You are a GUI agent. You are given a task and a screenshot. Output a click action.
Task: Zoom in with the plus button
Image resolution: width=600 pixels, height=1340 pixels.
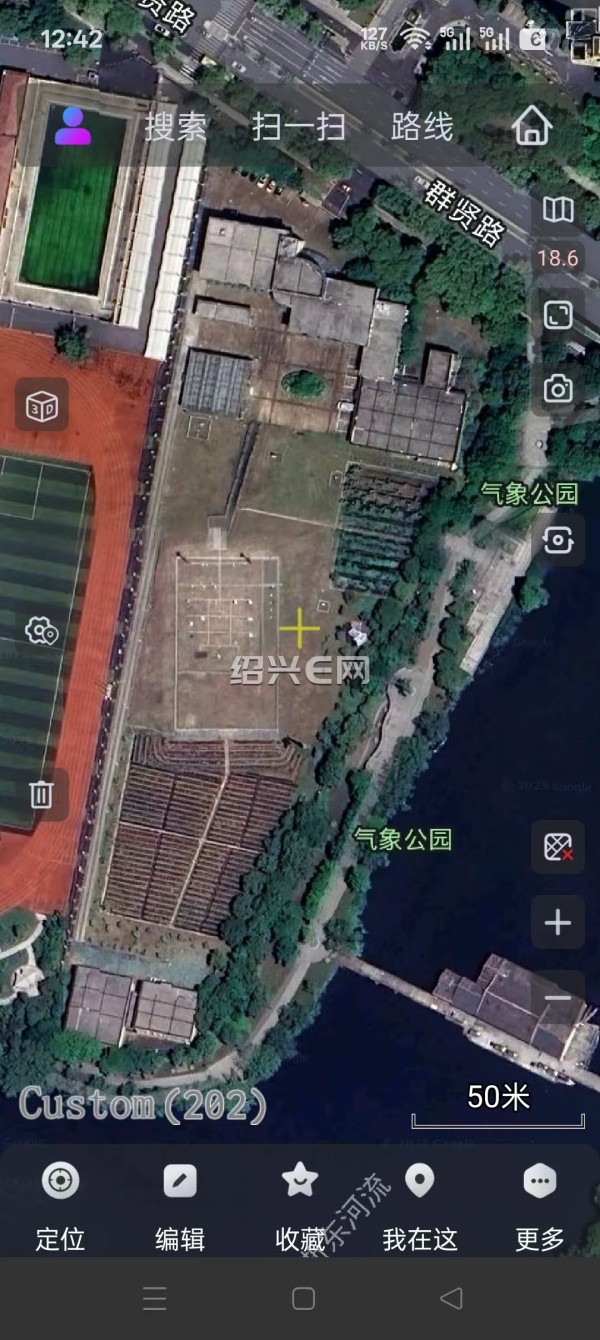(x=558, y=922)
